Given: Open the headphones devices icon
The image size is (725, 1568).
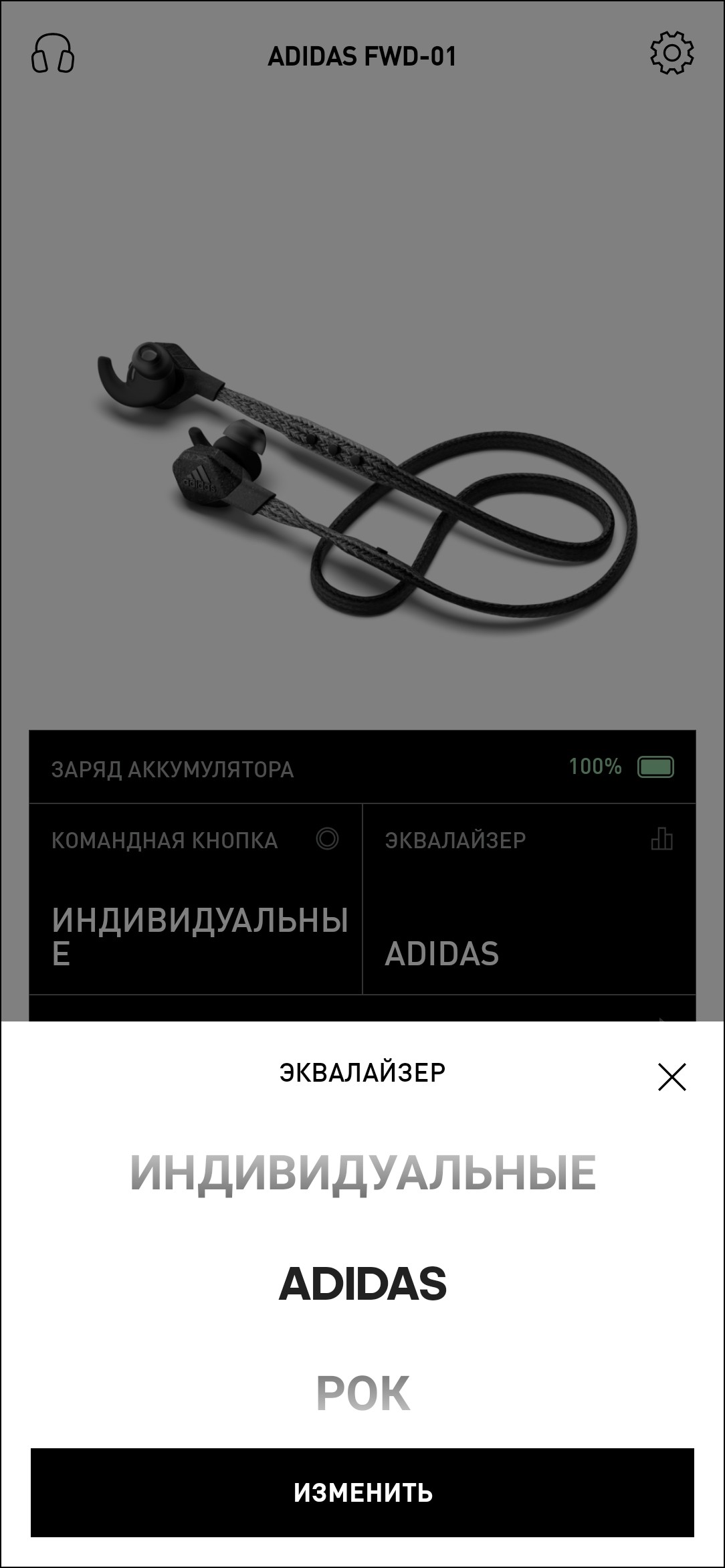Looking at the screenshot, I should 53,54.
